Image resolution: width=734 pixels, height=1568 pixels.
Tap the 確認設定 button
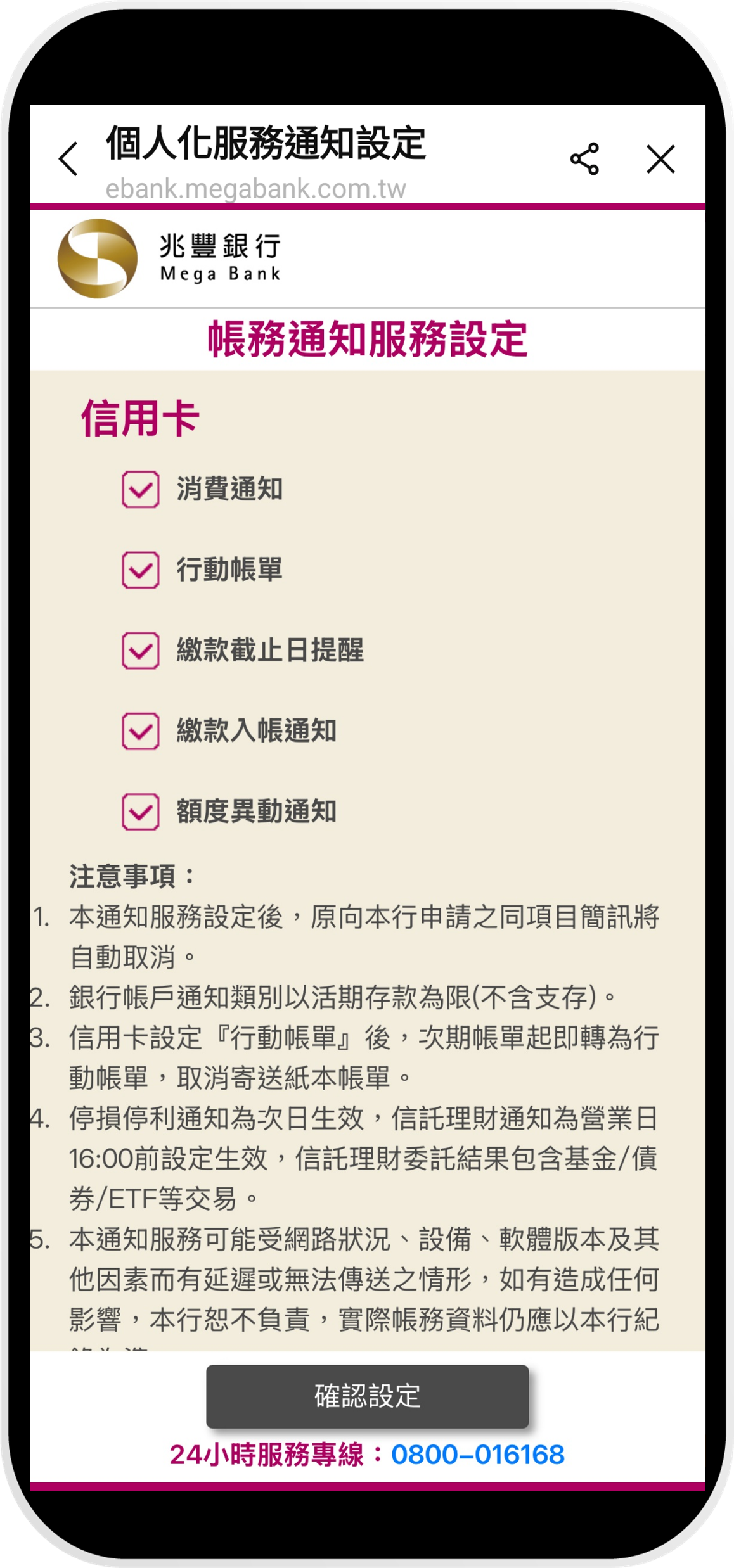(x=367, y=1396)
